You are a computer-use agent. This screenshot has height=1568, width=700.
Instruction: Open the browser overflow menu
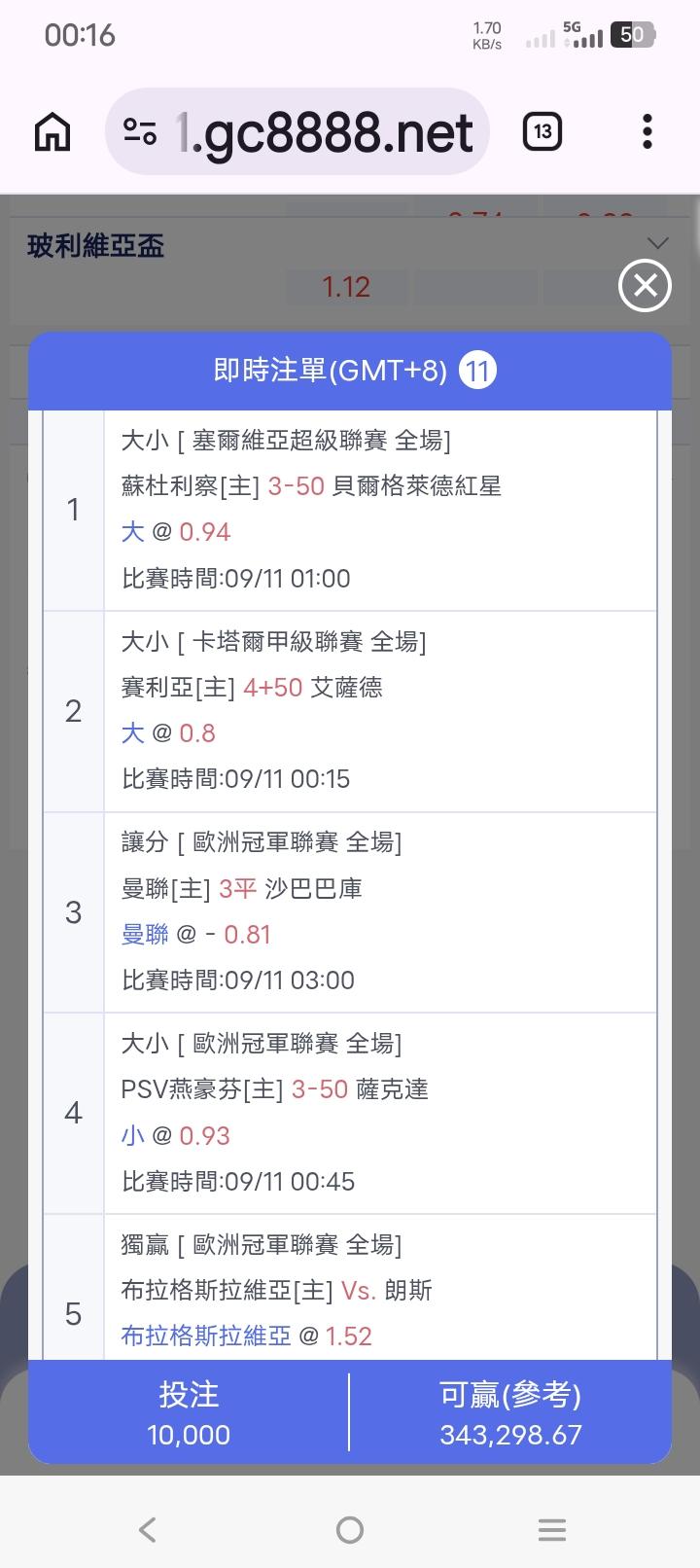tap(647, 131)
